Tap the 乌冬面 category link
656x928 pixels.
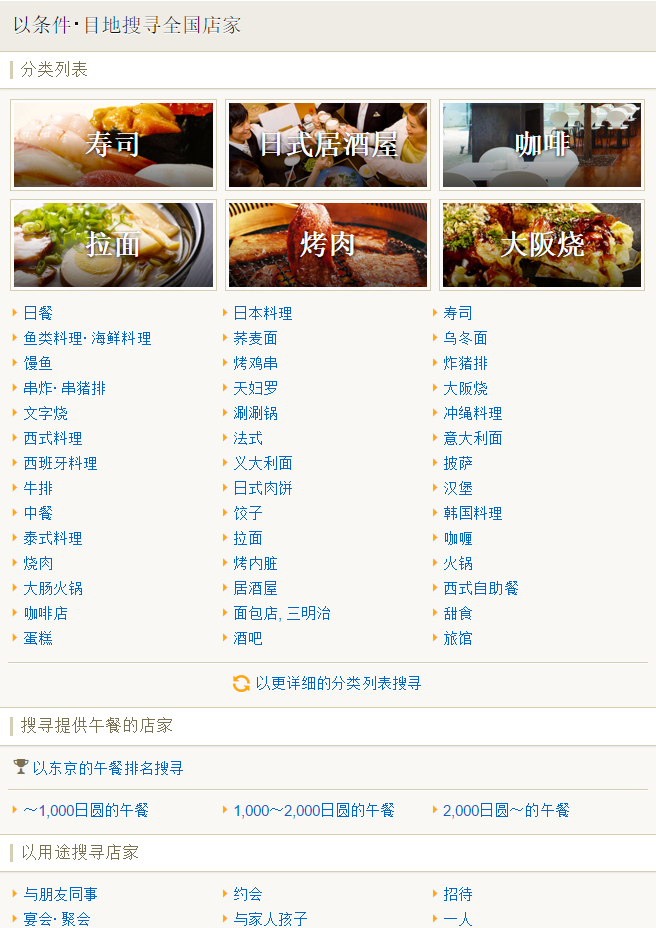(x=465, y=338)
